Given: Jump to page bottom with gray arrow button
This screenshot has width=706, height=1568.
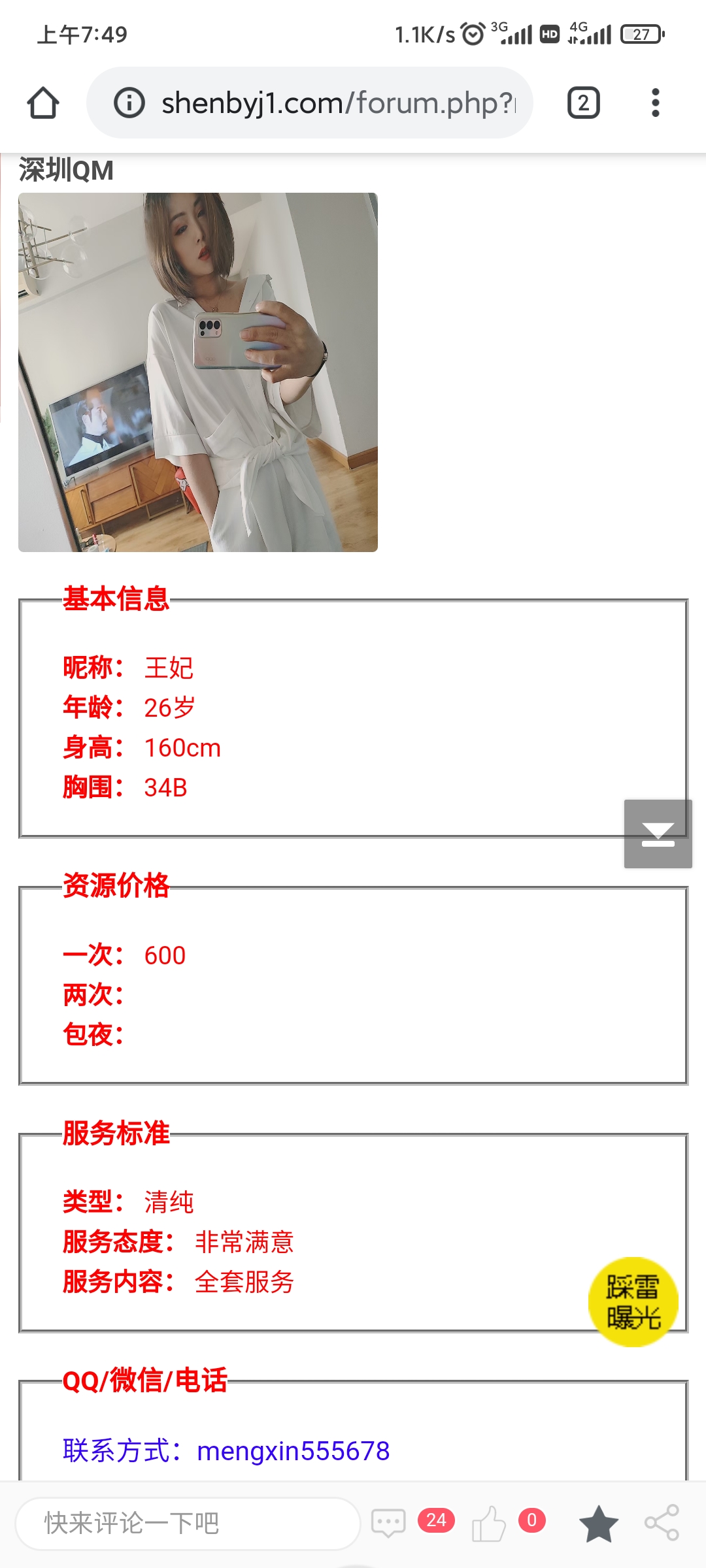Looking at the screenshot, I should click(658, 834).
